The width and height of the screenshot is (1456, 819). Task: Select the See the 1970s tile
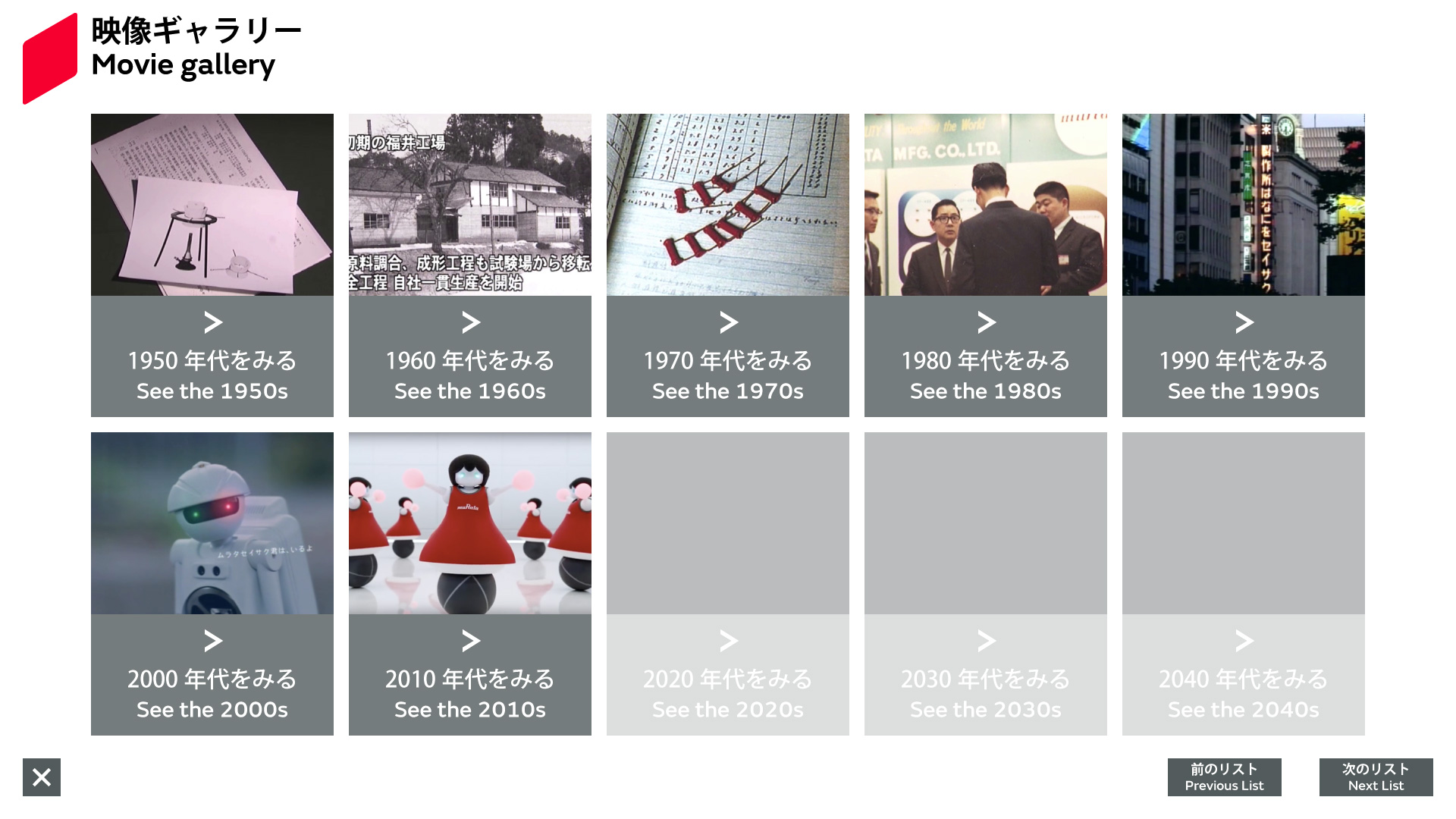pyautogui.click(x=728, y=356)
